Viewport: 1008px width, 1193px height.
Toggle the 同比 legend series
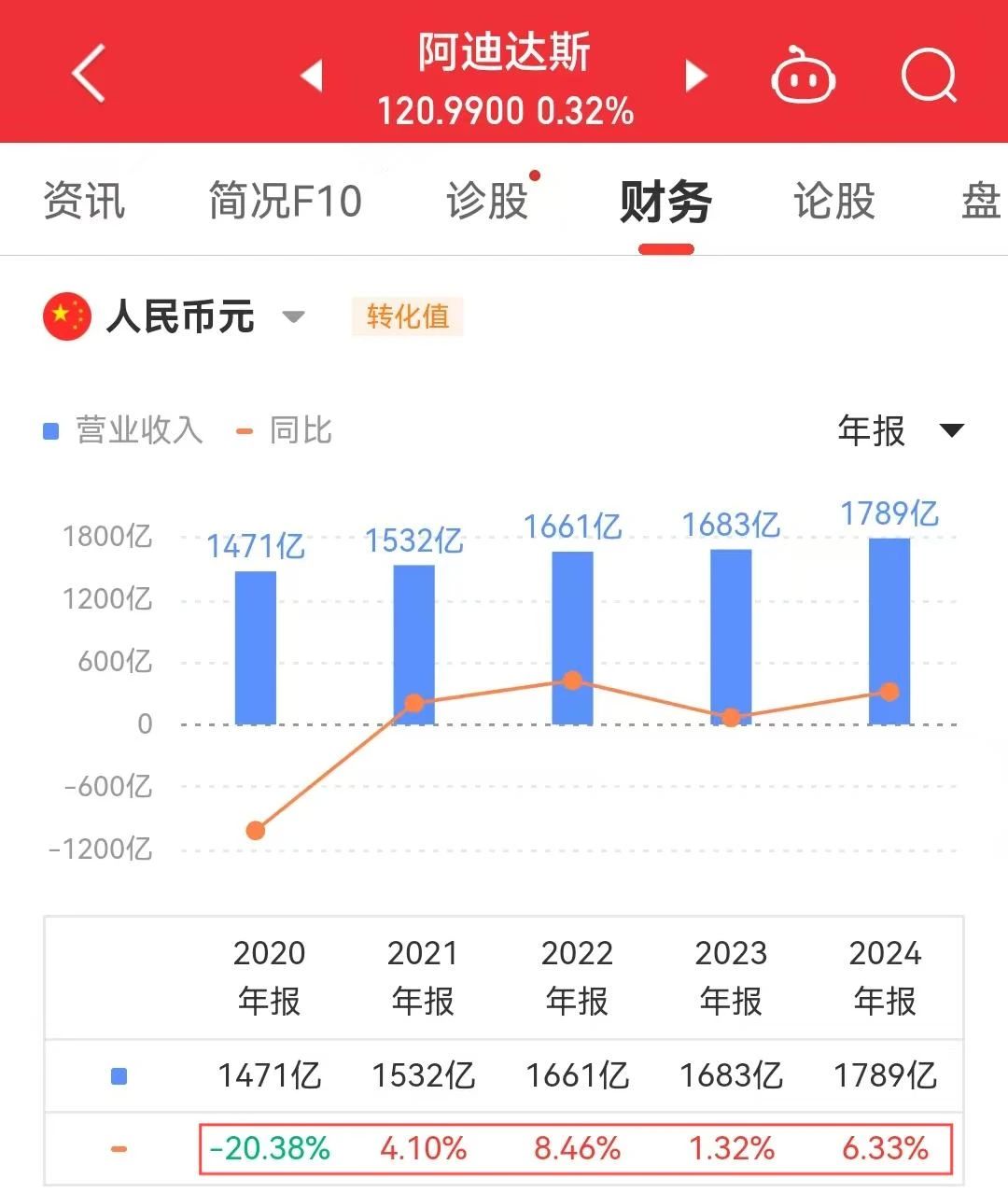pos(285,430)
